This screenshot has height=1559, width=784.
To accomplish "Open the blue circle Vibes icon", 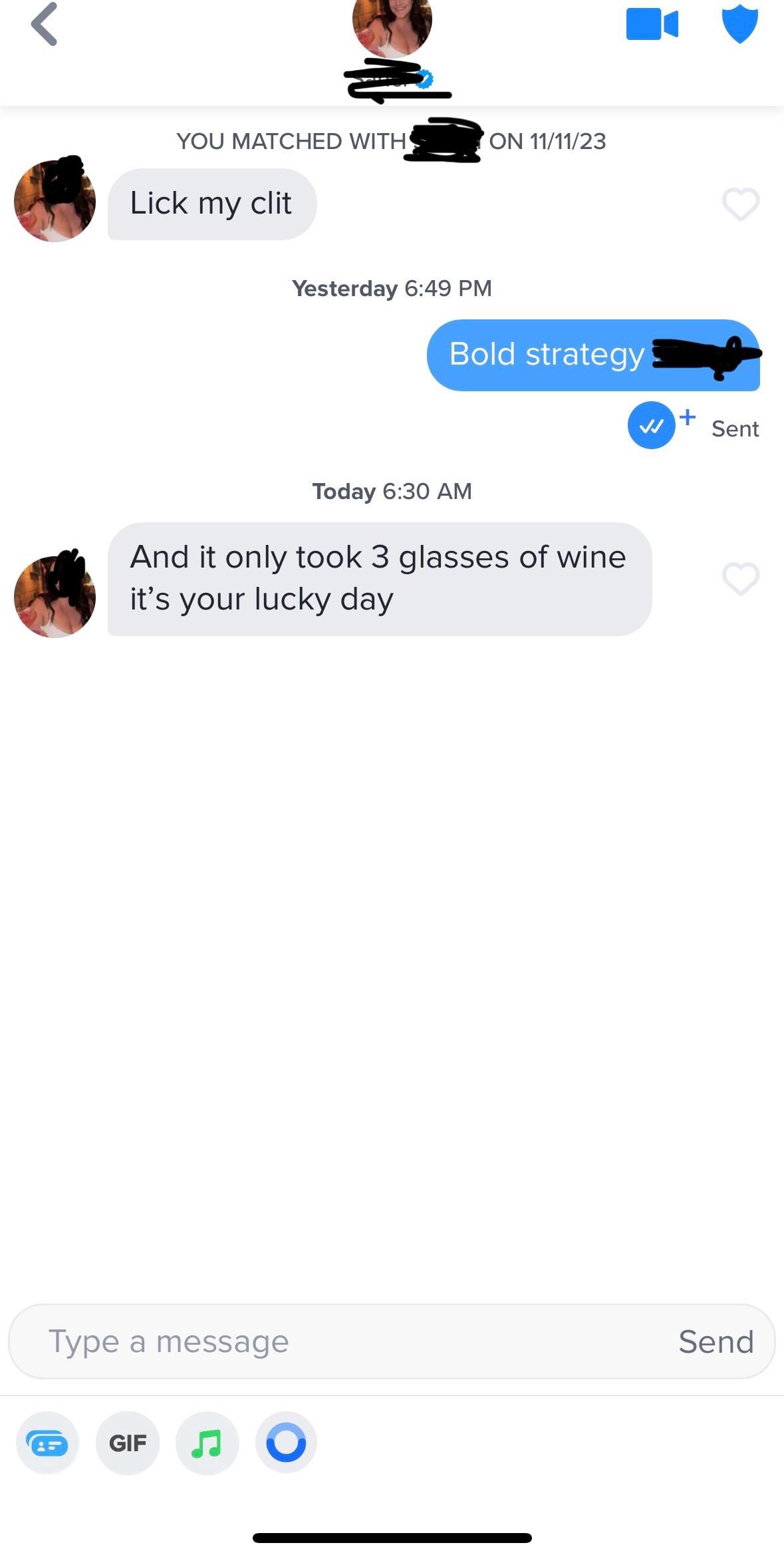I will (286, 1443).
